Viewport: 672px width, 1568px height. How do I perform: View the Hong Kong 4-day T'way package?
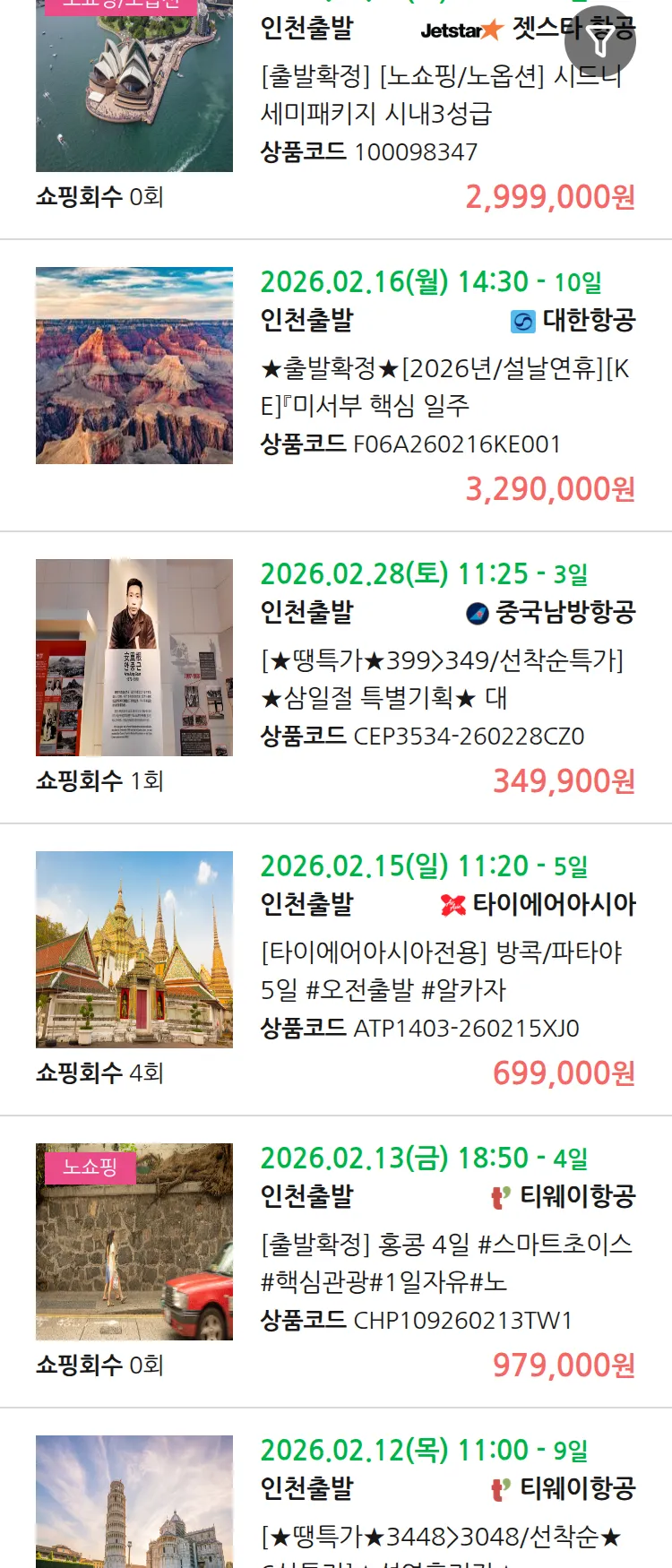pyautogui.click(x=445, y=1262)
